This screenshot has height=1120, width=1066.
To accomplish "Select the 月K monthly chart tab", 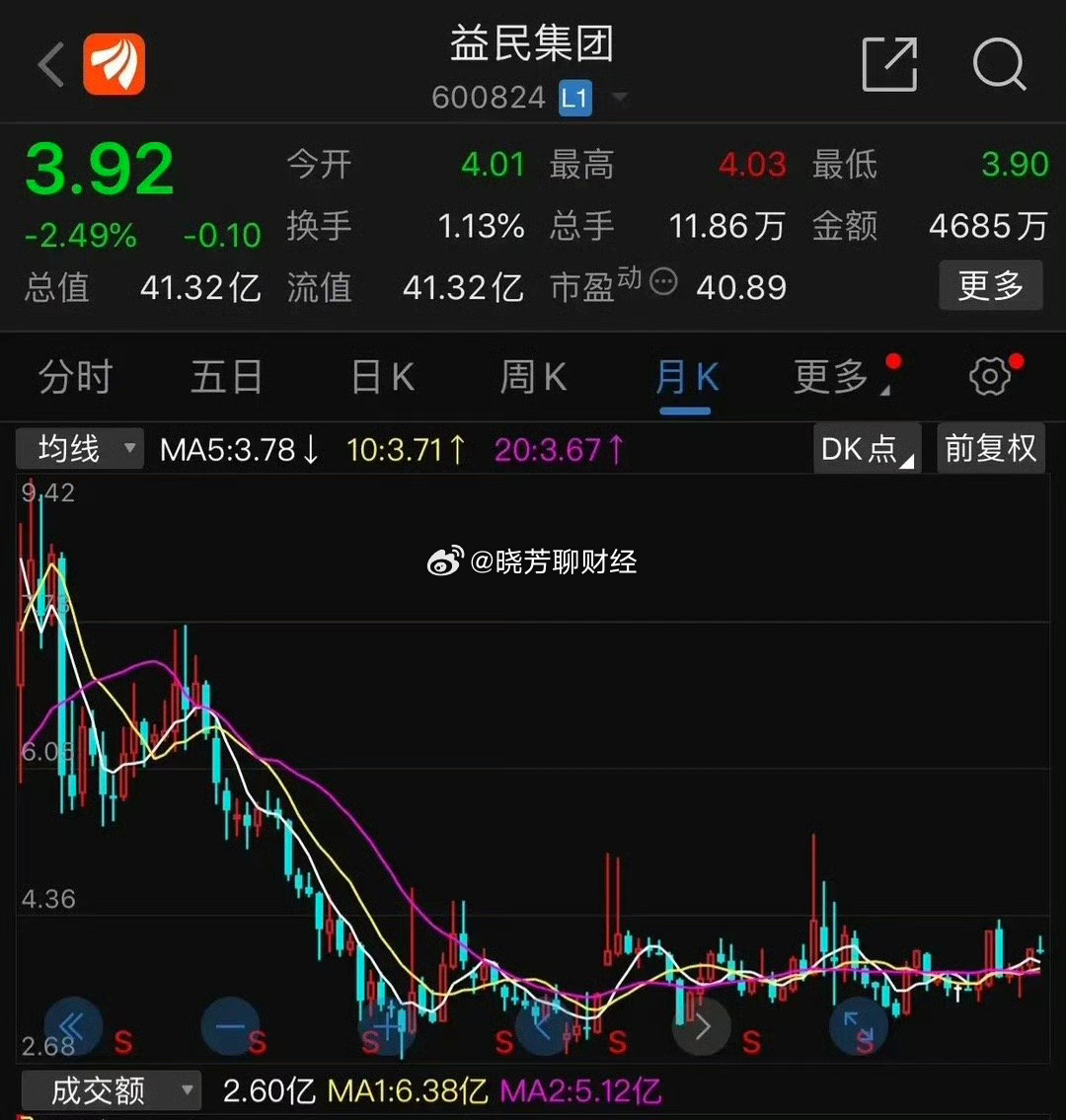I will click(x=686, y=378).
